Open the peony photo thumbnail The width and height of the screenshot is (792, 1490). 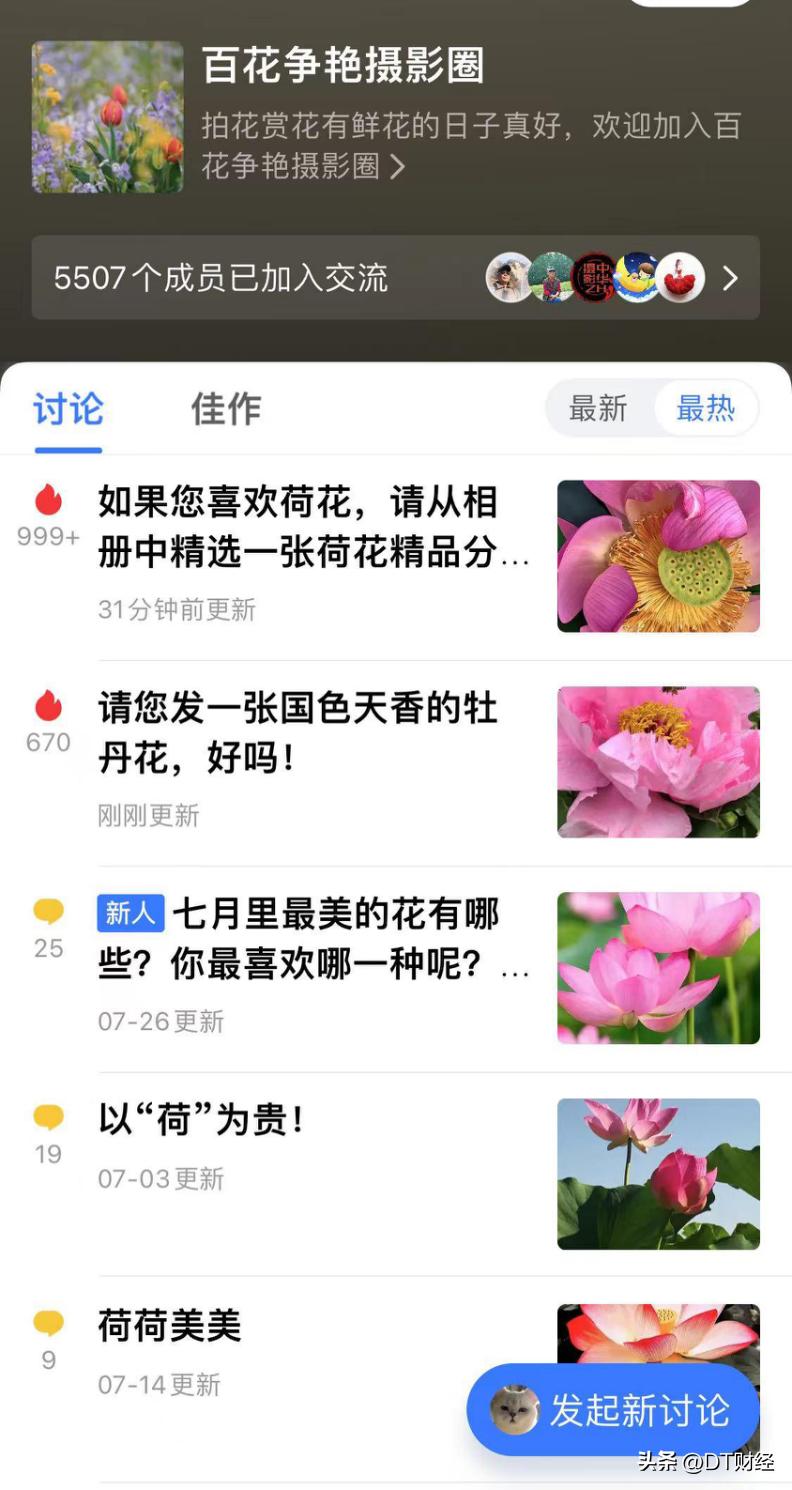(x=658, y=761)
